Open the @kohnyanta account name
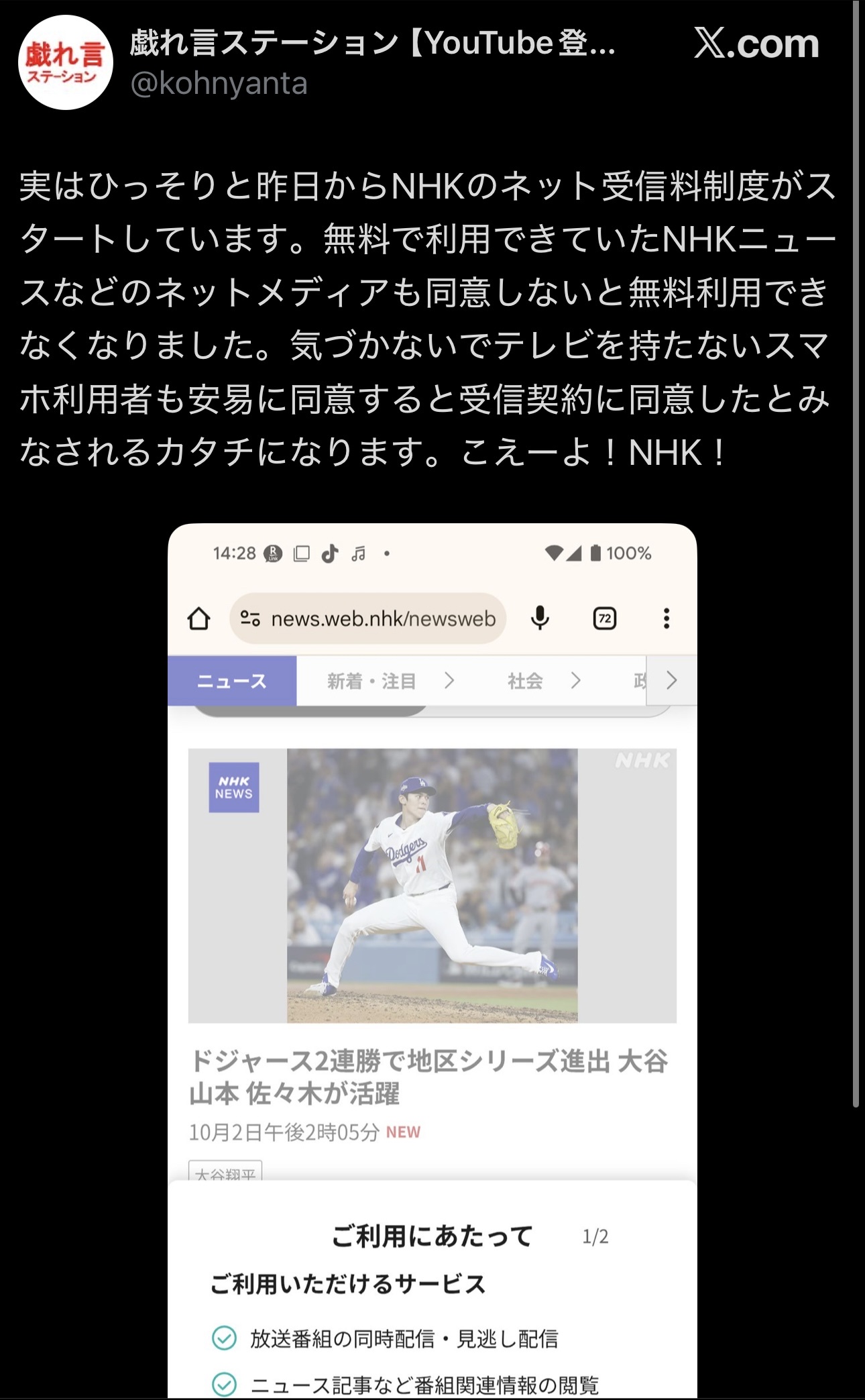The height and width of the screenshot is (1400, 865). 219,84
